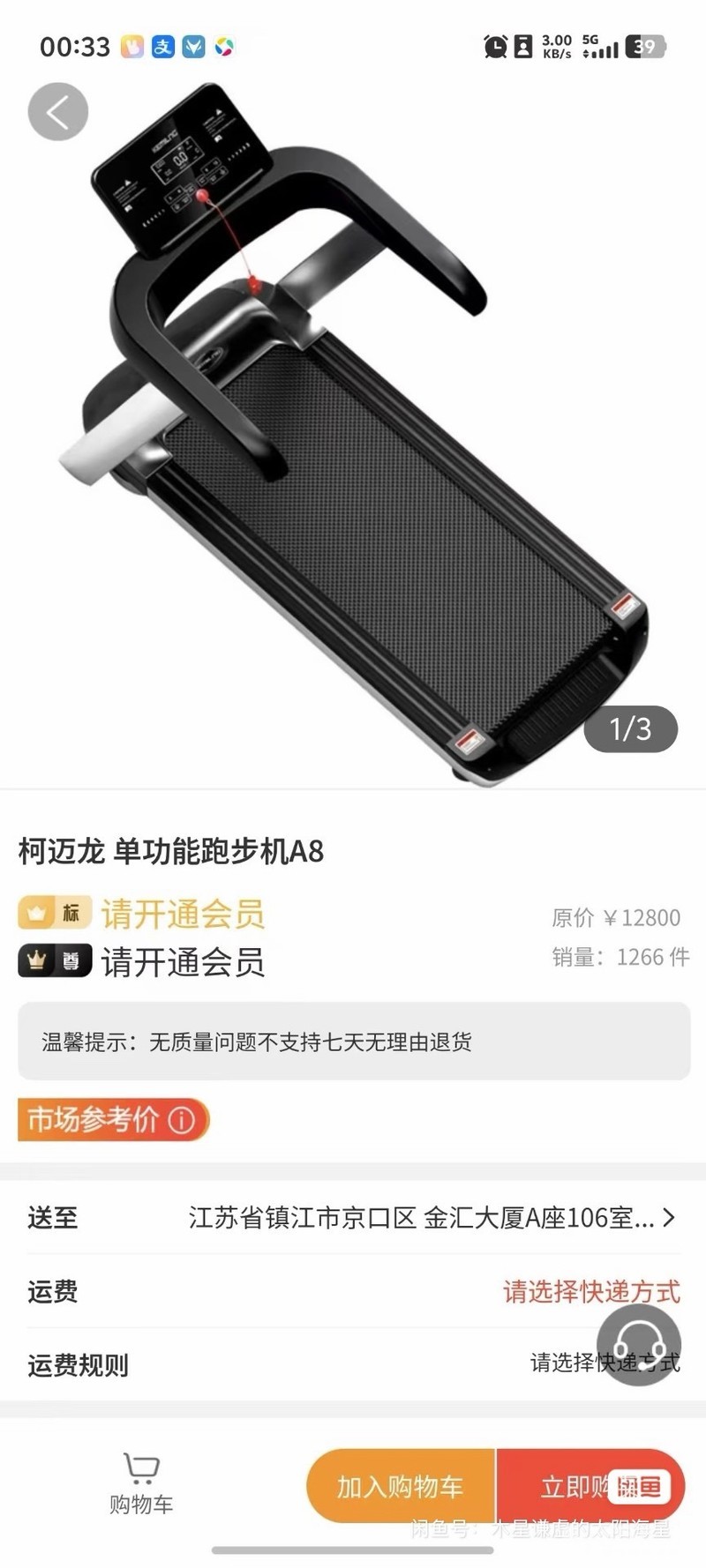Contact customer service via headset icon
The image size is (706, 1568).
click(638, 1345)
